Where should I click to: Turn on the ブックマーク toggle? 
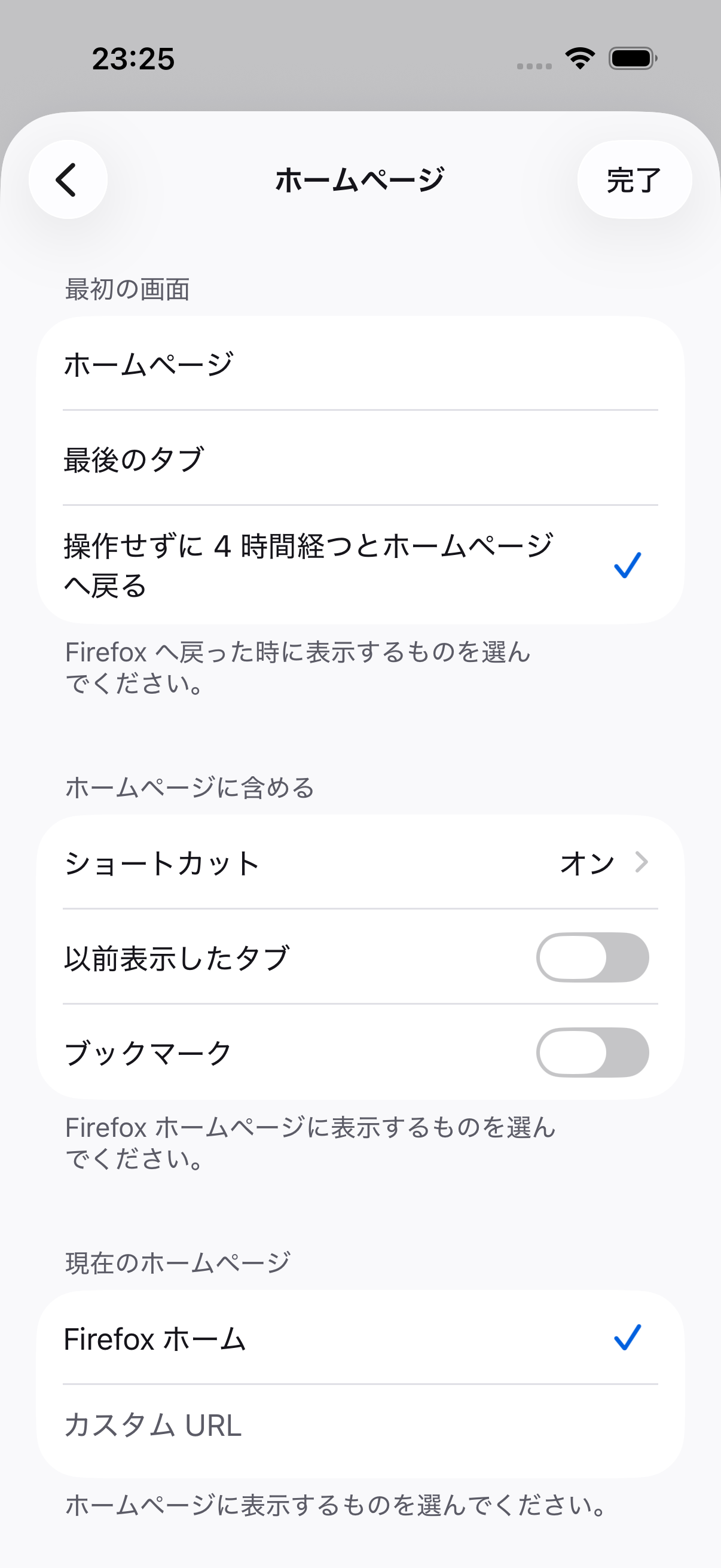(x=592, y=1053)
